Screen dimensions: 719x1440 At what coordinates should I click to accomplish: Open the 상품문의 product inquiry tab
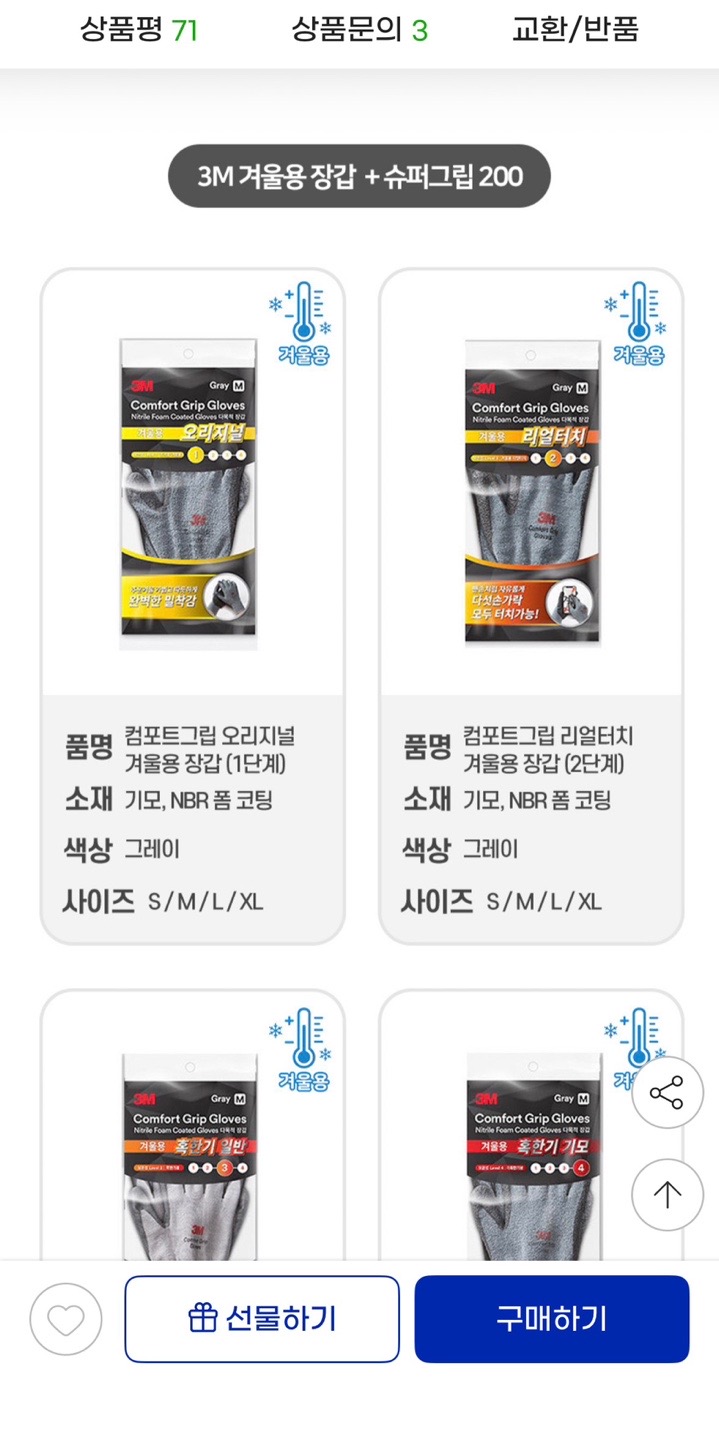pyautogui.click(x=359, y=30)
